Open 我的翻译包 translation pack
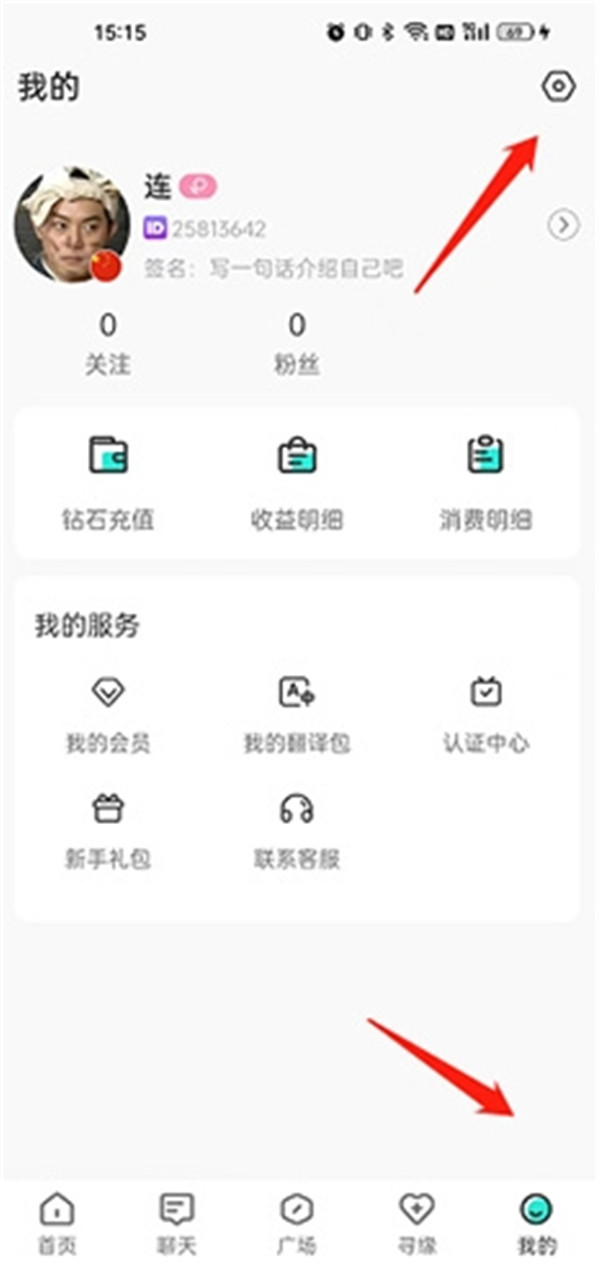 click(x=297, y=713)
